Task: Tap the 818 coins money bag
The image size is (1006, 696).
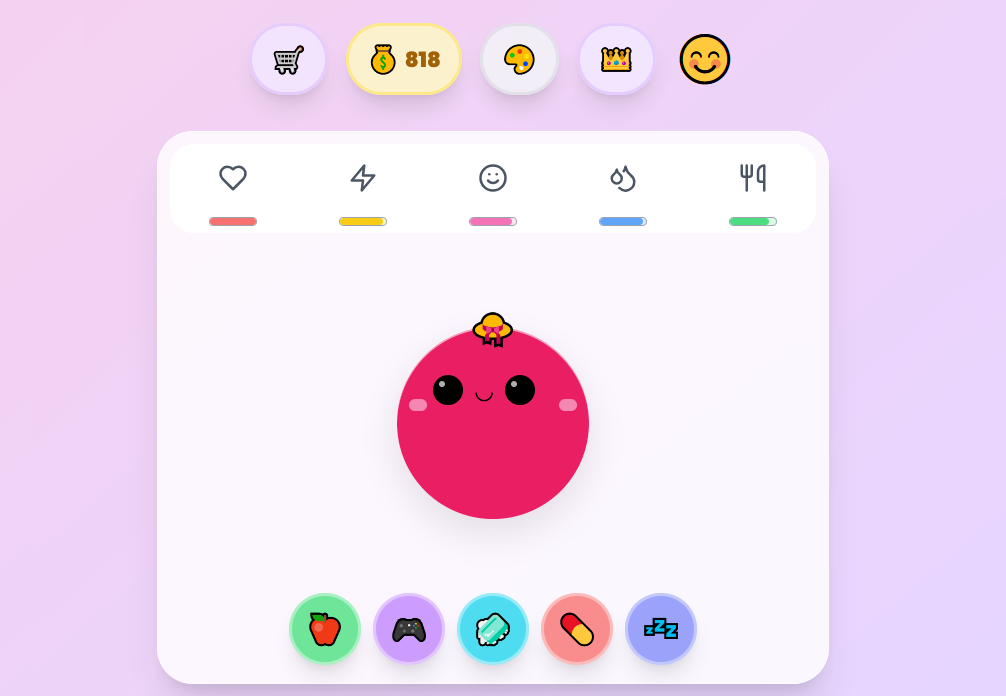Action: 404,60
